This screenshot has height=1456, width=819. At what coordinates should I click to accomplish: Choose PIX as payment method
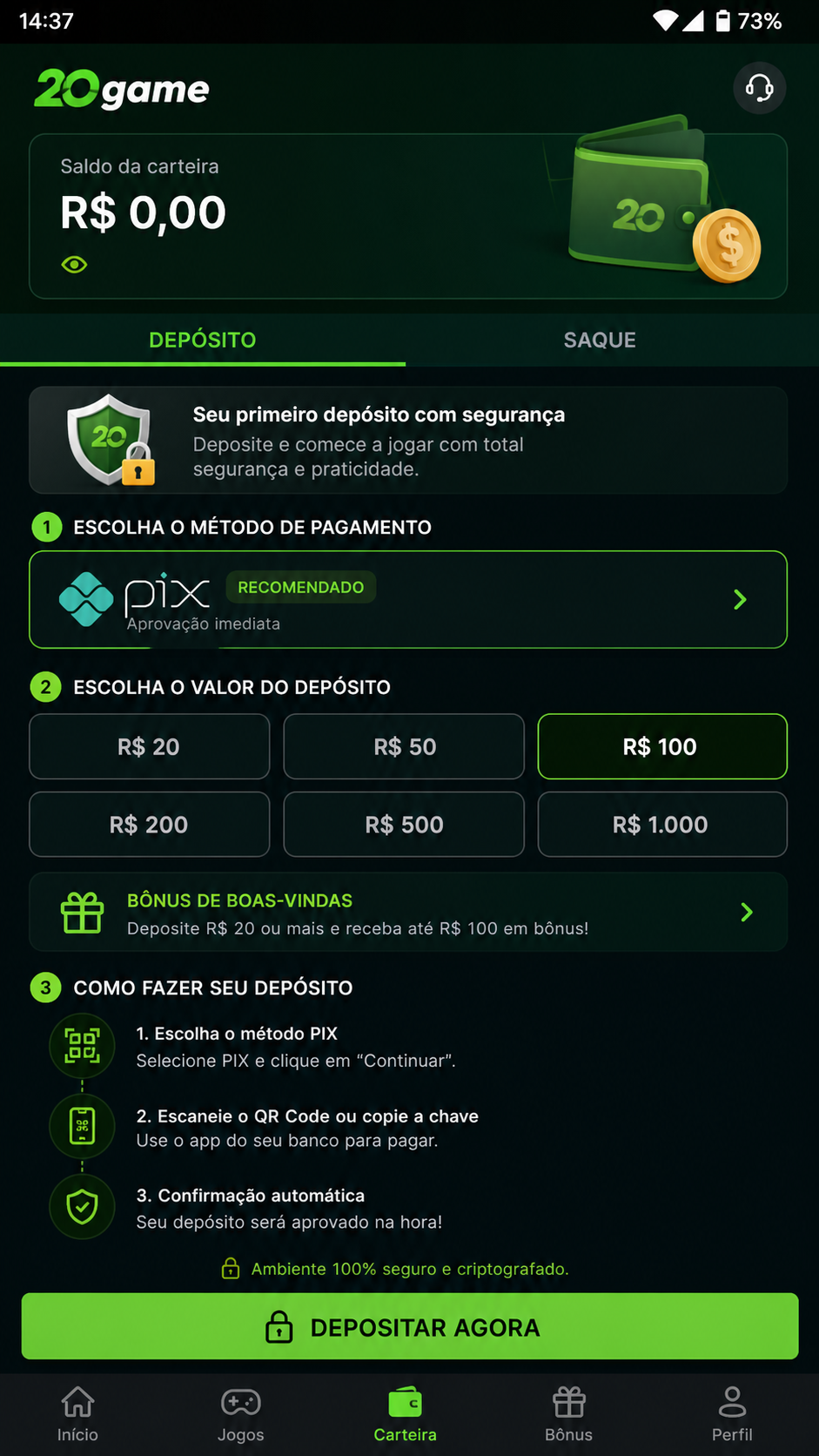coord(408,599)
